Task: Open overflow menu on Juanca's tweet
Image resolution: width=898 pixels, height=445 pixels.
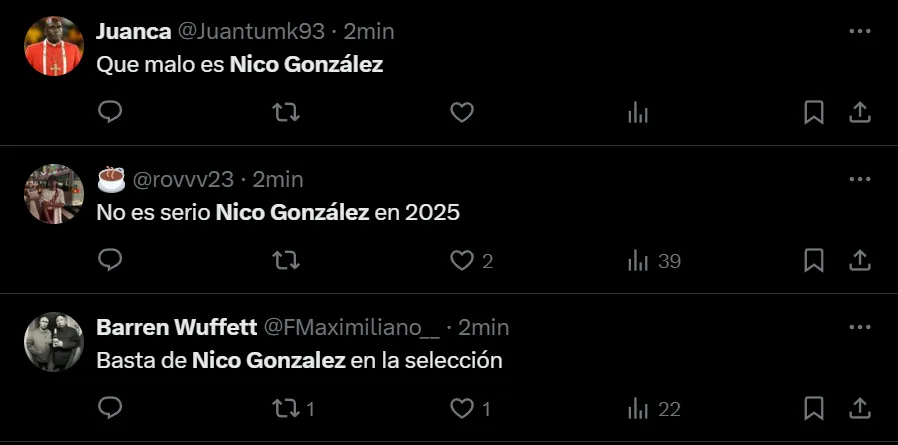Action: [x=859, y=31]
